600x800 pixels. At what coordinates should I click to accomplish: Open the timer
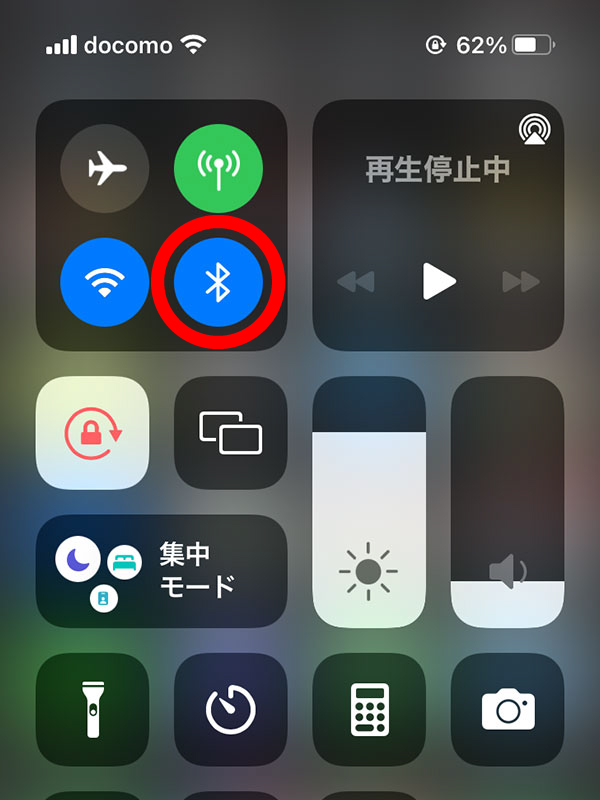(x=231, y=709)
